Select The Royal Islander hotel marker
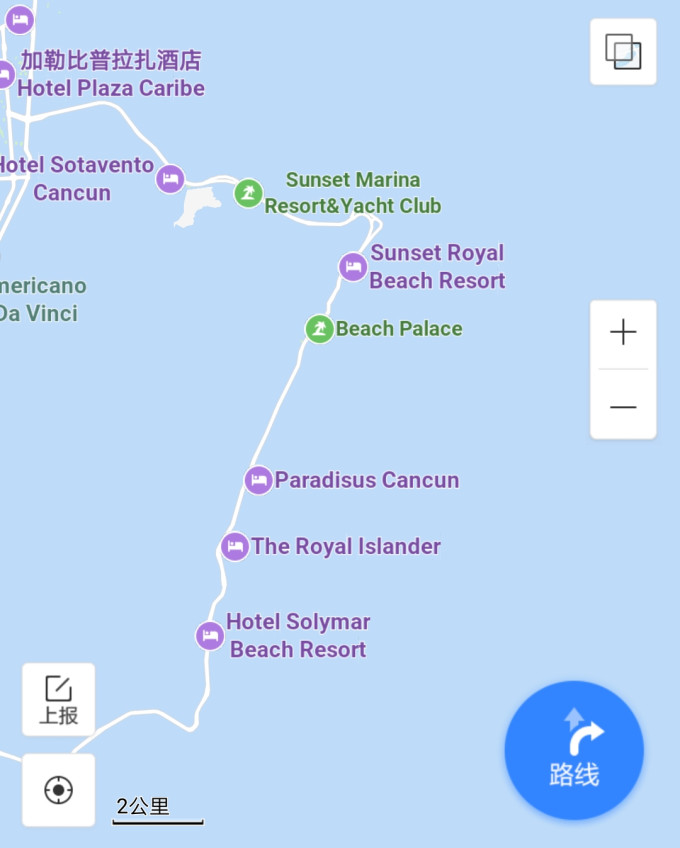This screenshot has width=680, height=848. tap(235, 546)
